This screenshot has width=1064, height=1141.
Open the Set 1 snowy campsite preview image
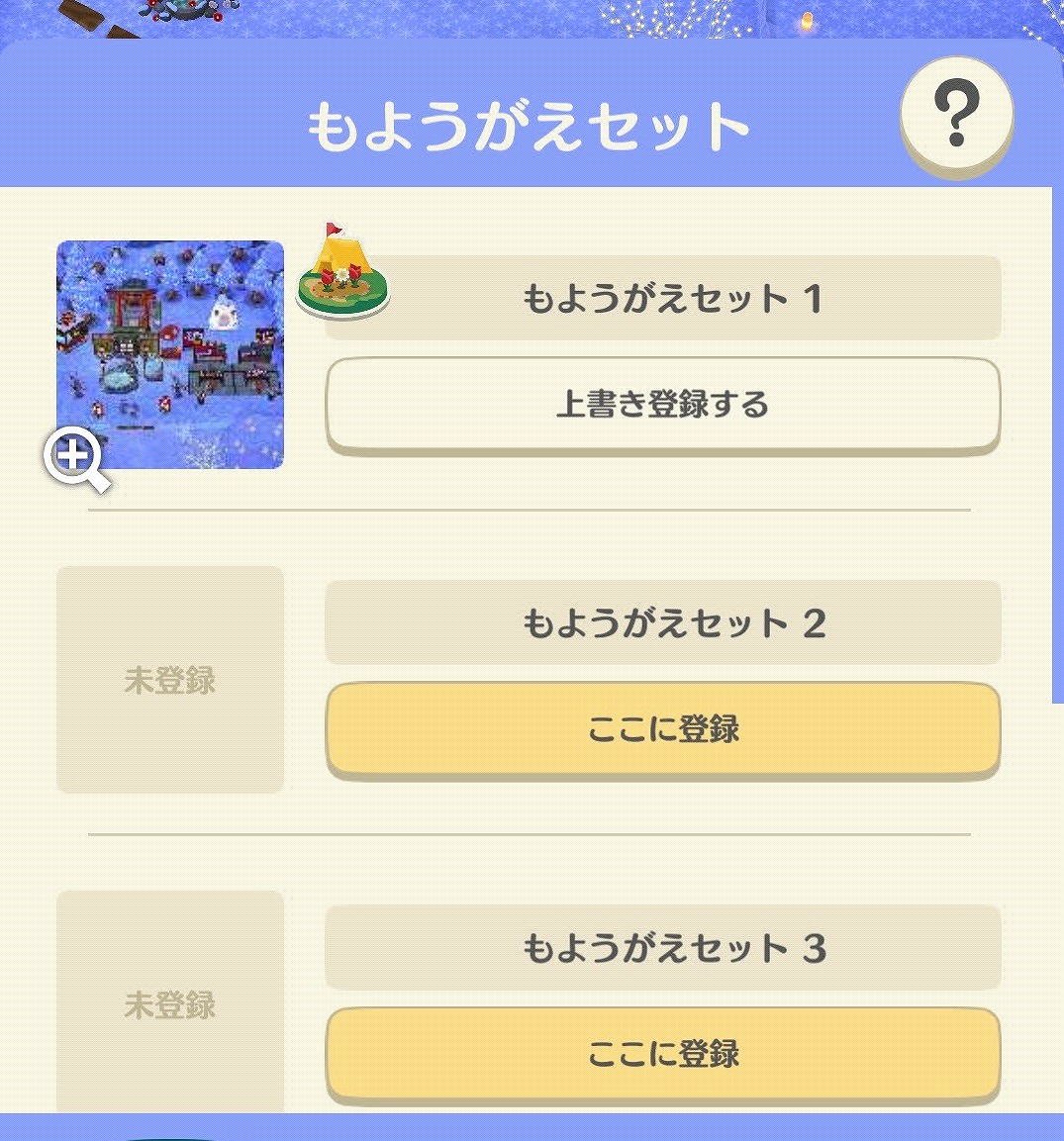(x=169, y=353)
